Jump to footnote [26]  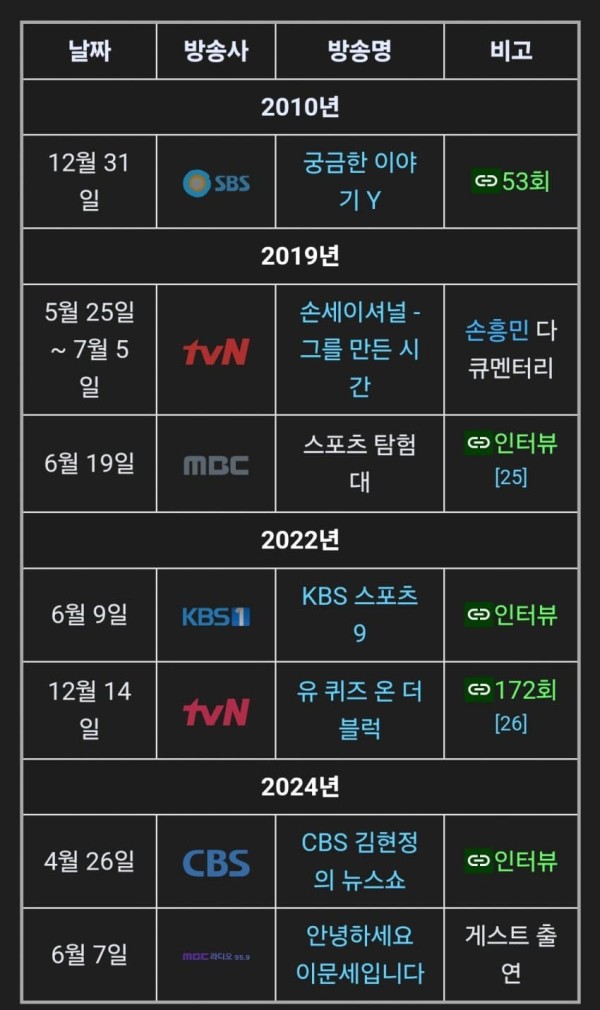(x=511, y=723)
